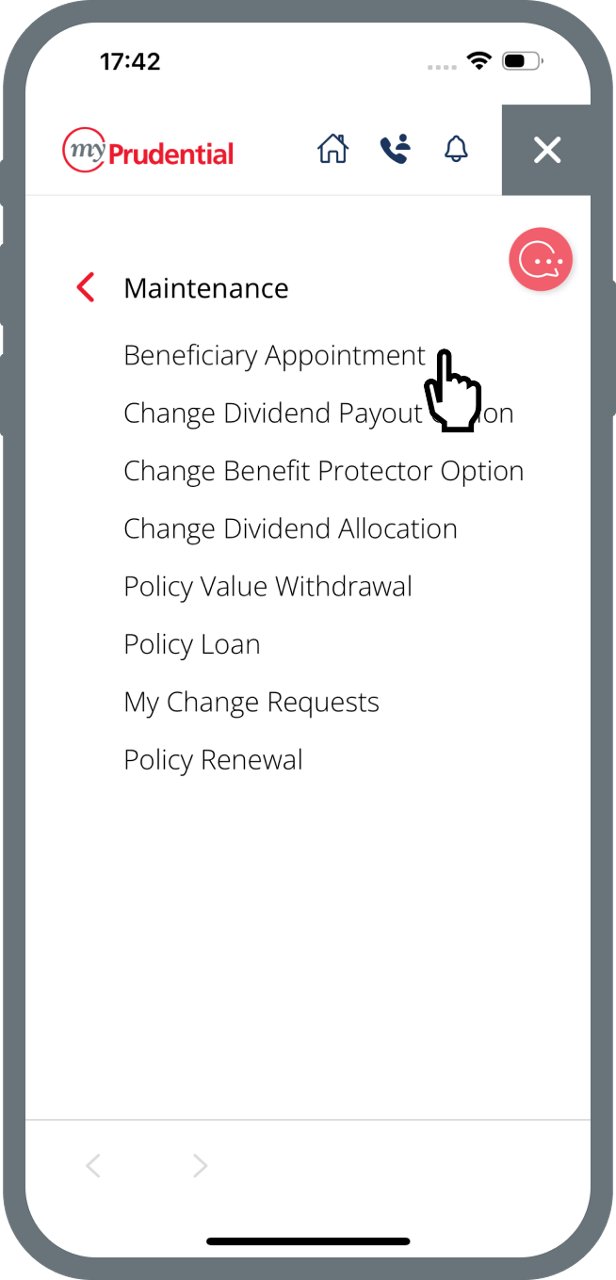Open Policy Renewal

pyautogui.click(x=213, y=760)
